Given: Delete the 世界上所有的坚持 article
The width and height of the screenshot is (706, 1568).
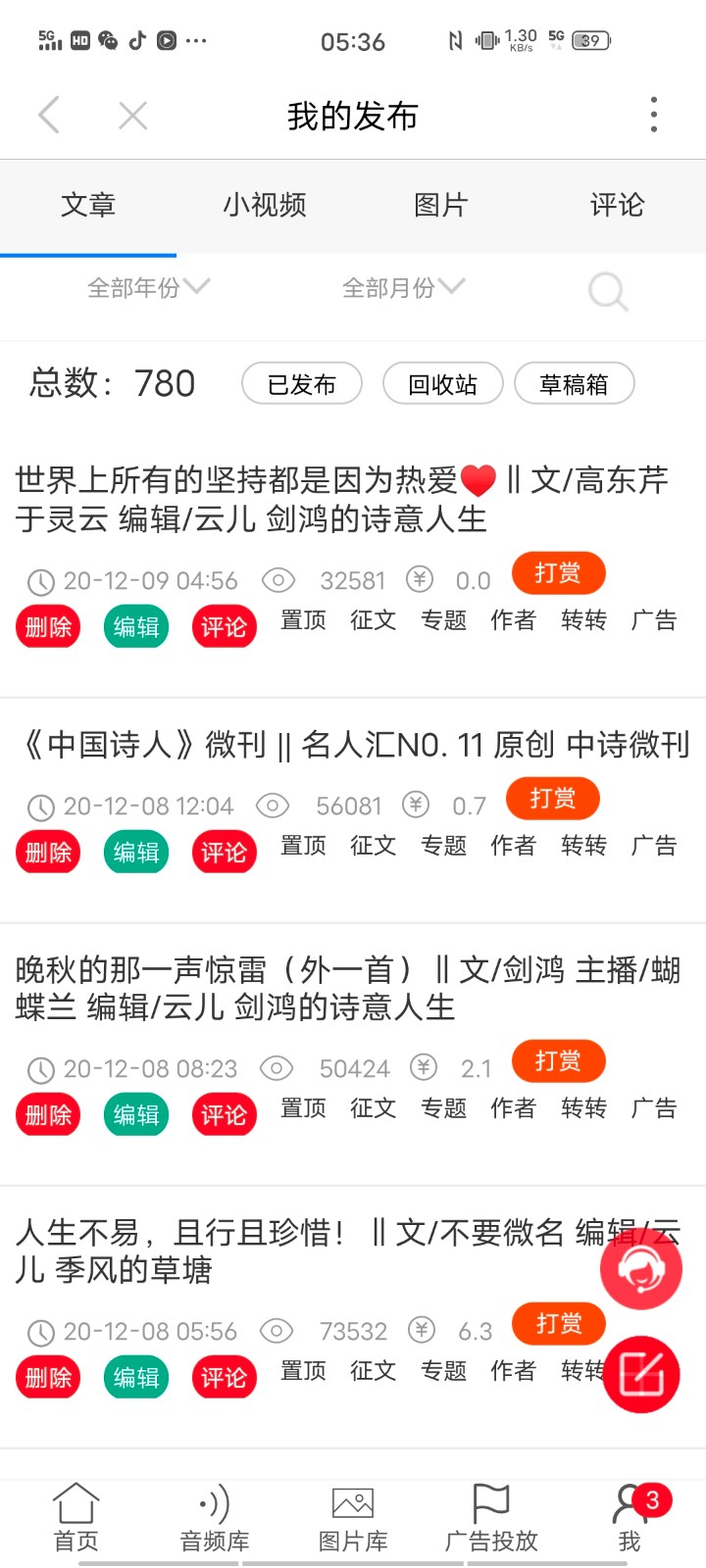Looking at the screenshot, I should coord(48,627).
